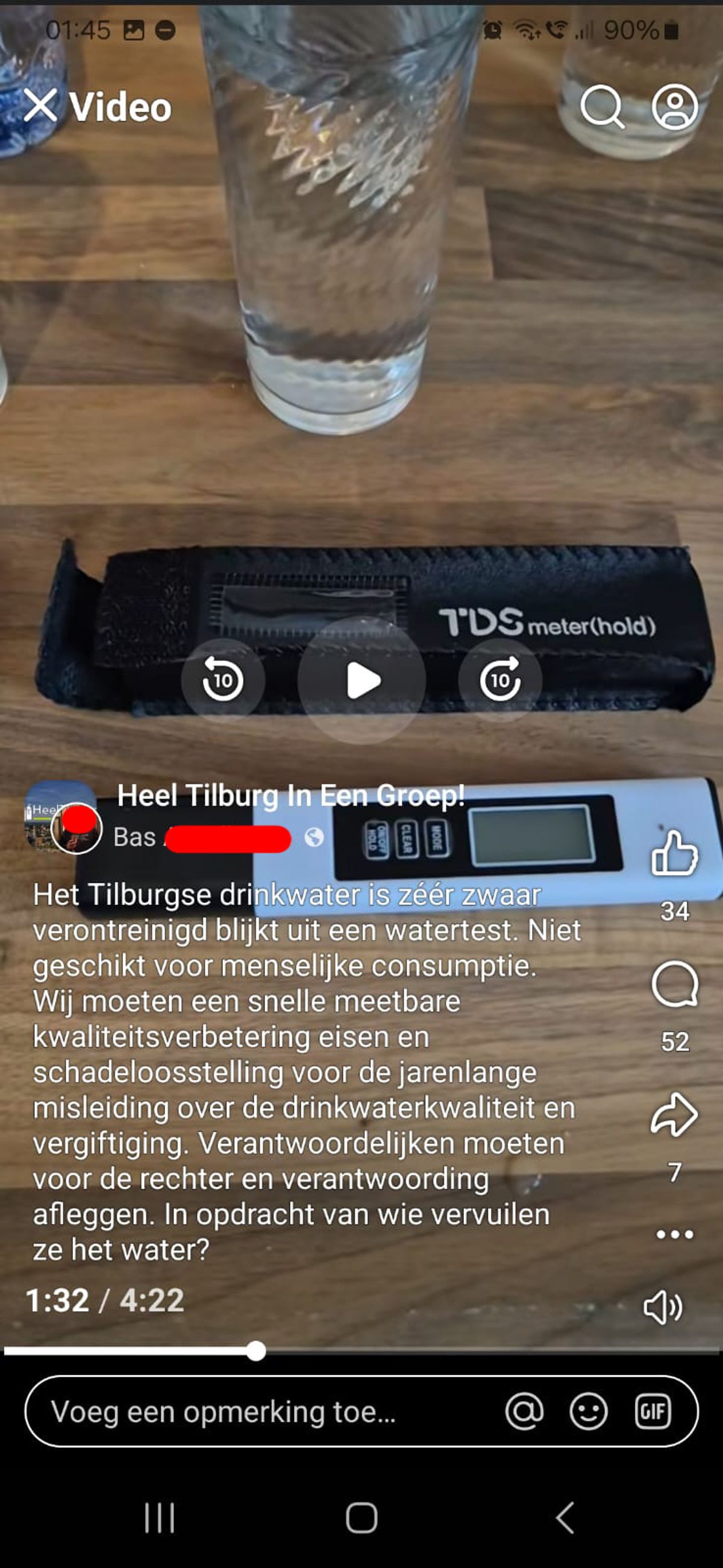The height and width of the screenshot is (1568, 723).
Task: Open the profile icon at top
Action: click(674, 107)
